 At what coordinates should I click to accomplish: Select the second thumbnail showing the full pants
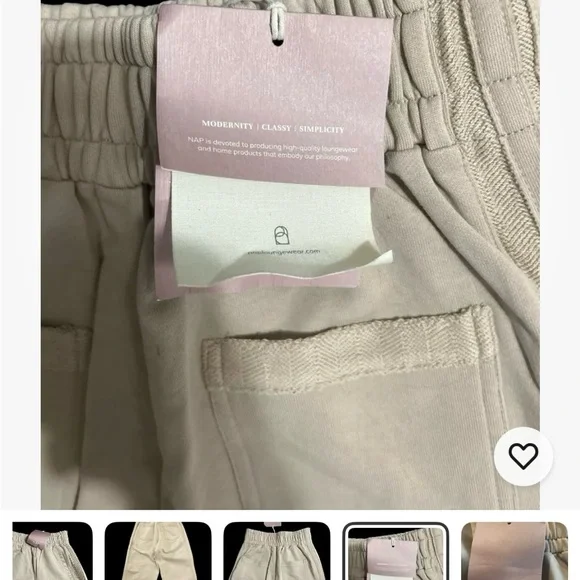point(158,551)
